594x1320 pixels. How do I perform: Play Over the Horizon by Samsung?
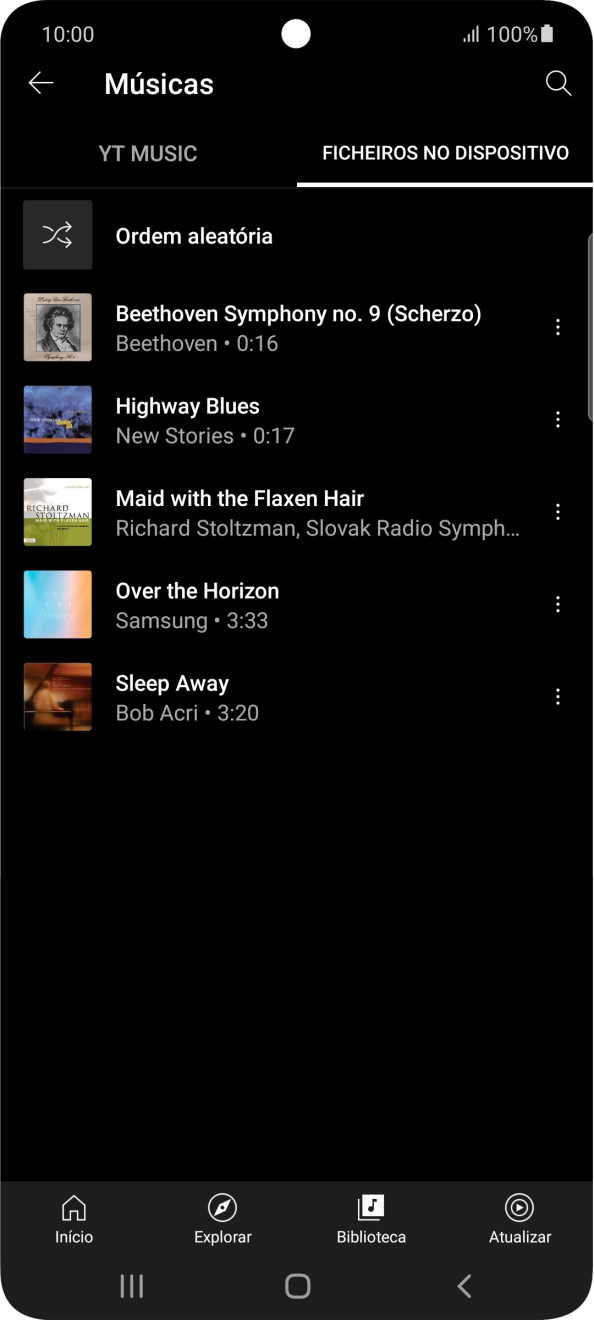[280, 605]
